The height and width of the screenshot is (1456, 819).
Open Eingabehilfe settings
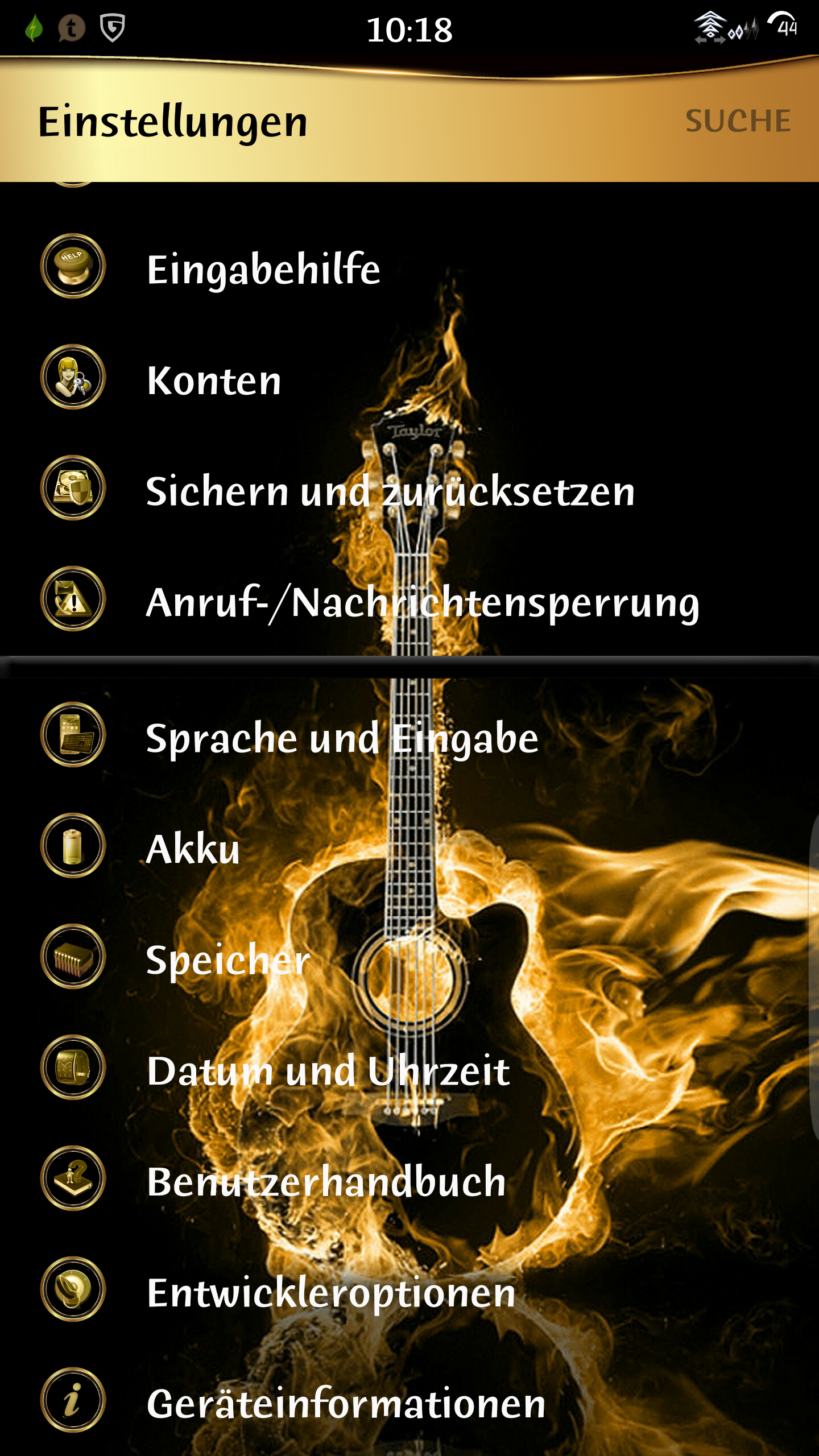409,266
